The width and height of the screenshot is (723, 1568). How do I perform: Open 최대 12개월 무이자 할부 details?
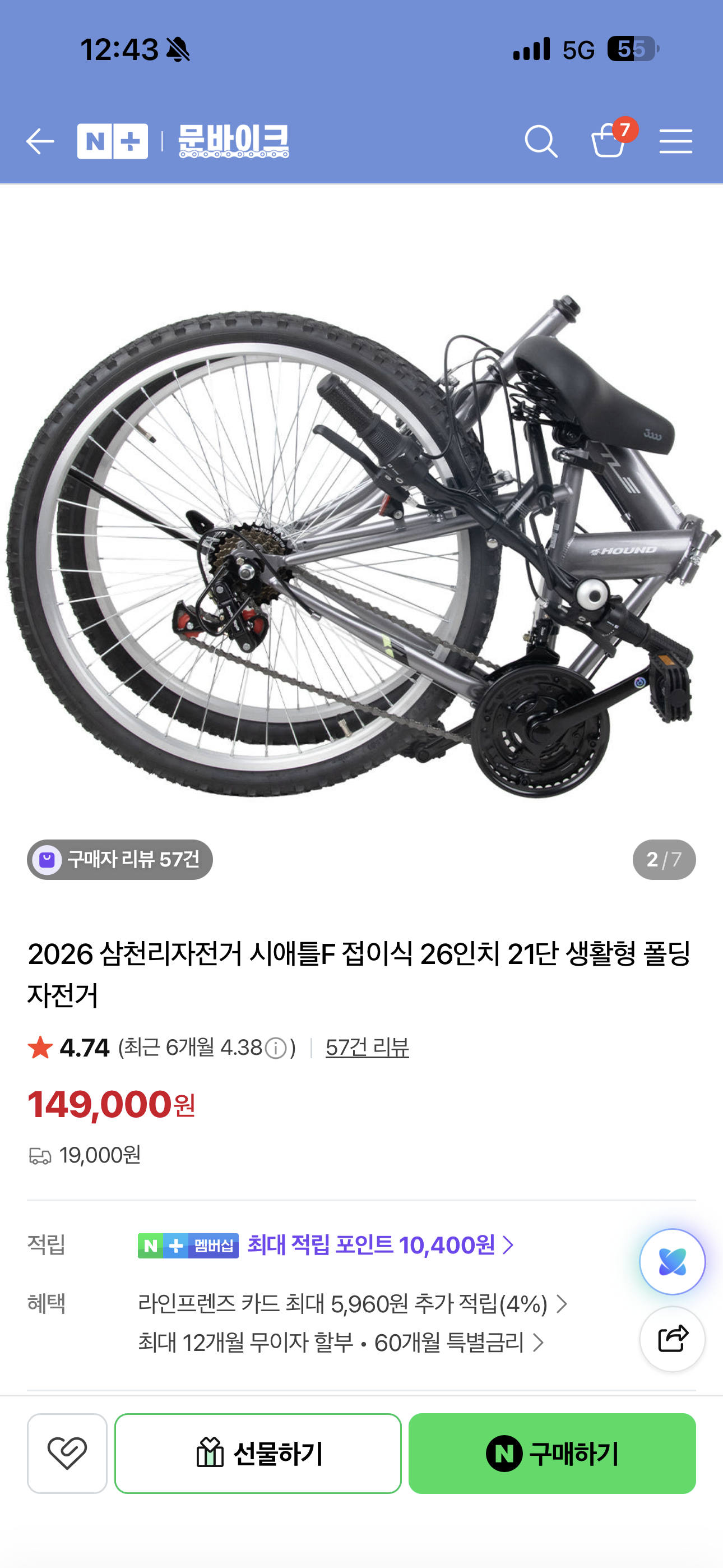341,1342
